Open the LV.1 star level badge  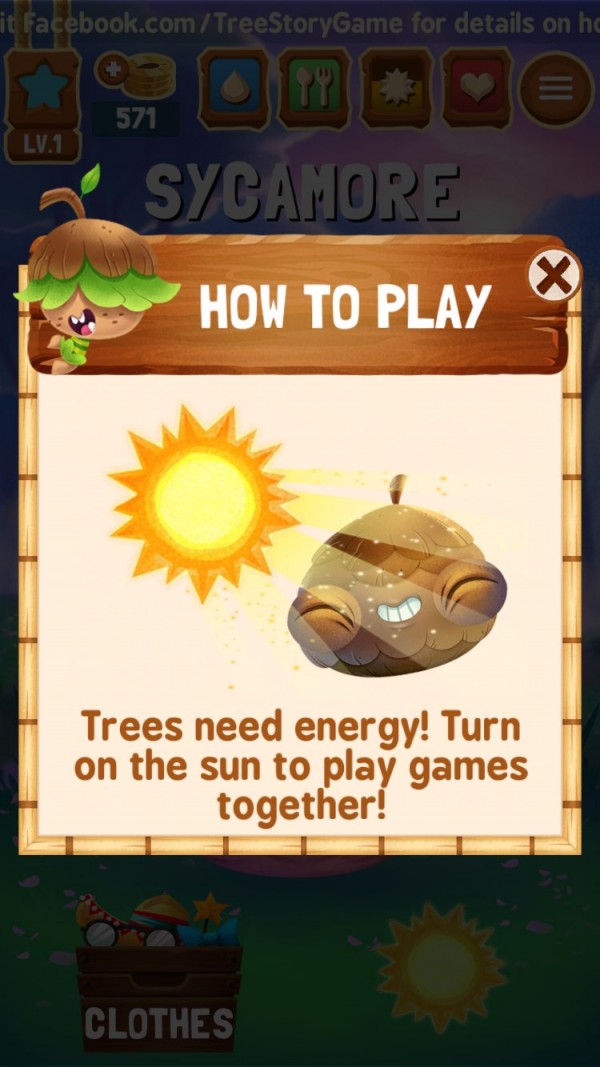[x=43, y=100]
